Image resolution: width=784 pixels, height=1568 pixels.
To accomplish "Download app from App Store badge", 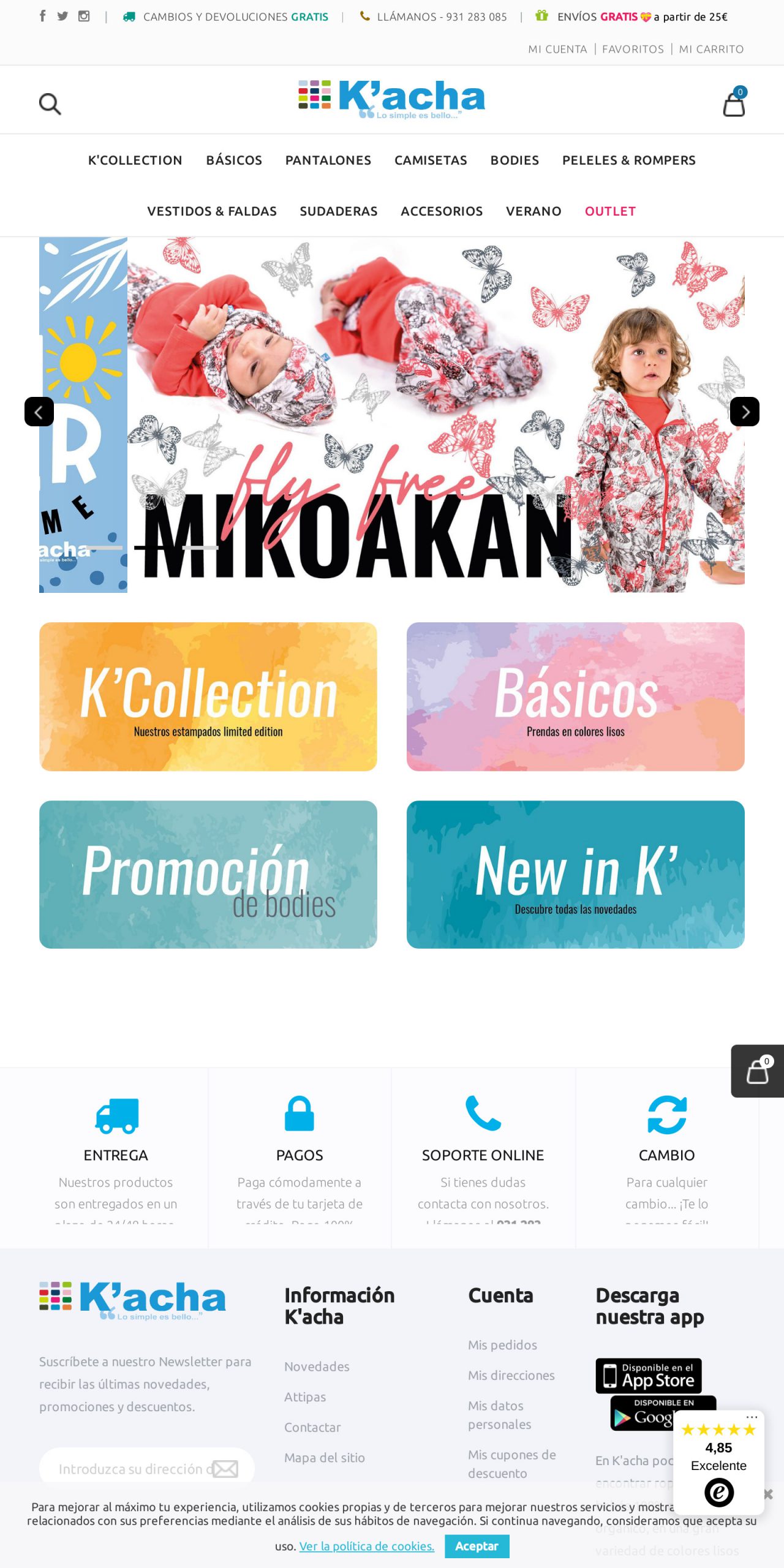I will (649, 1375).
